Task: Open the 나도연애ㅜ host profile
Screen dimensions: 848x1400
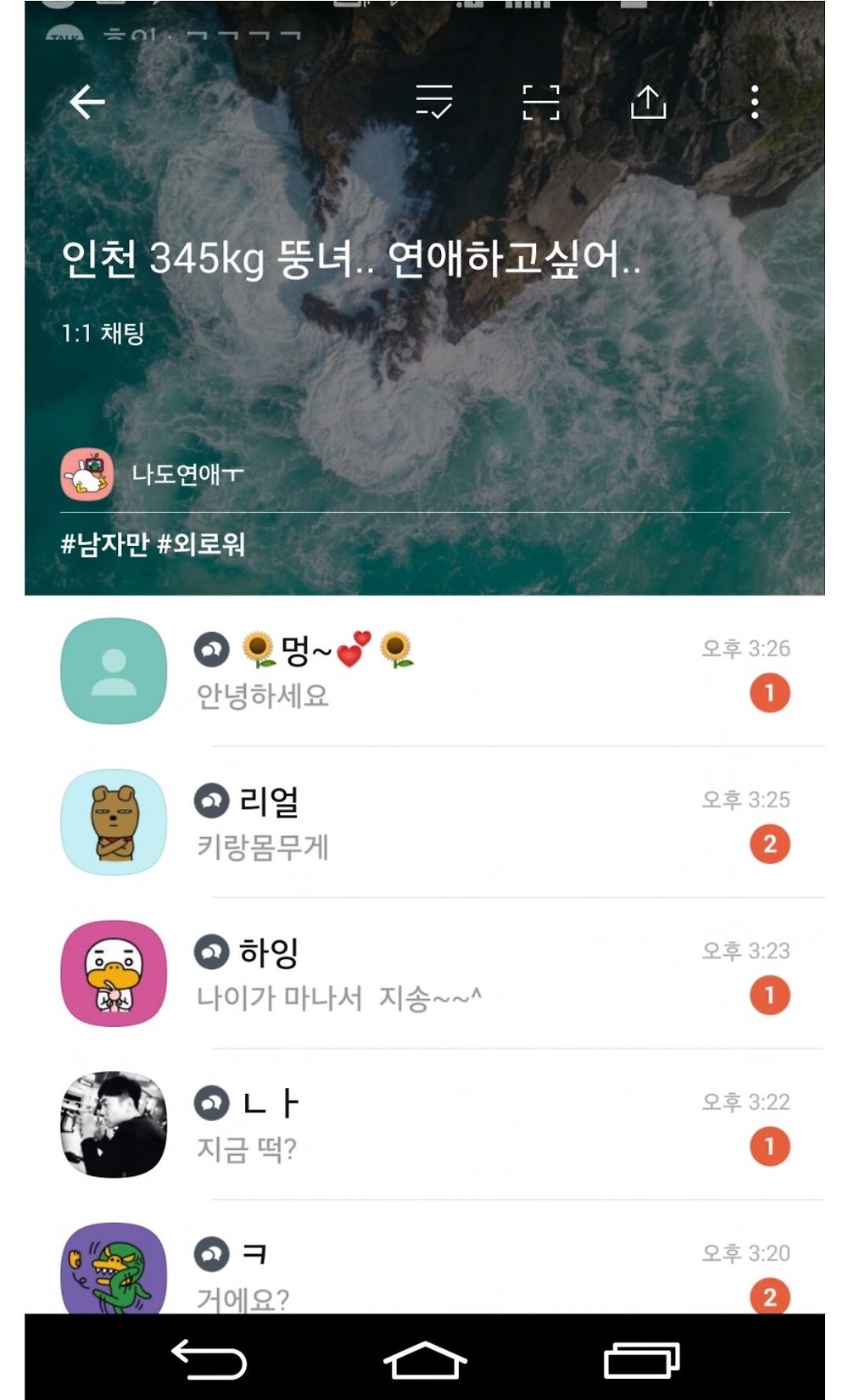Action: [x=153, y=474]
